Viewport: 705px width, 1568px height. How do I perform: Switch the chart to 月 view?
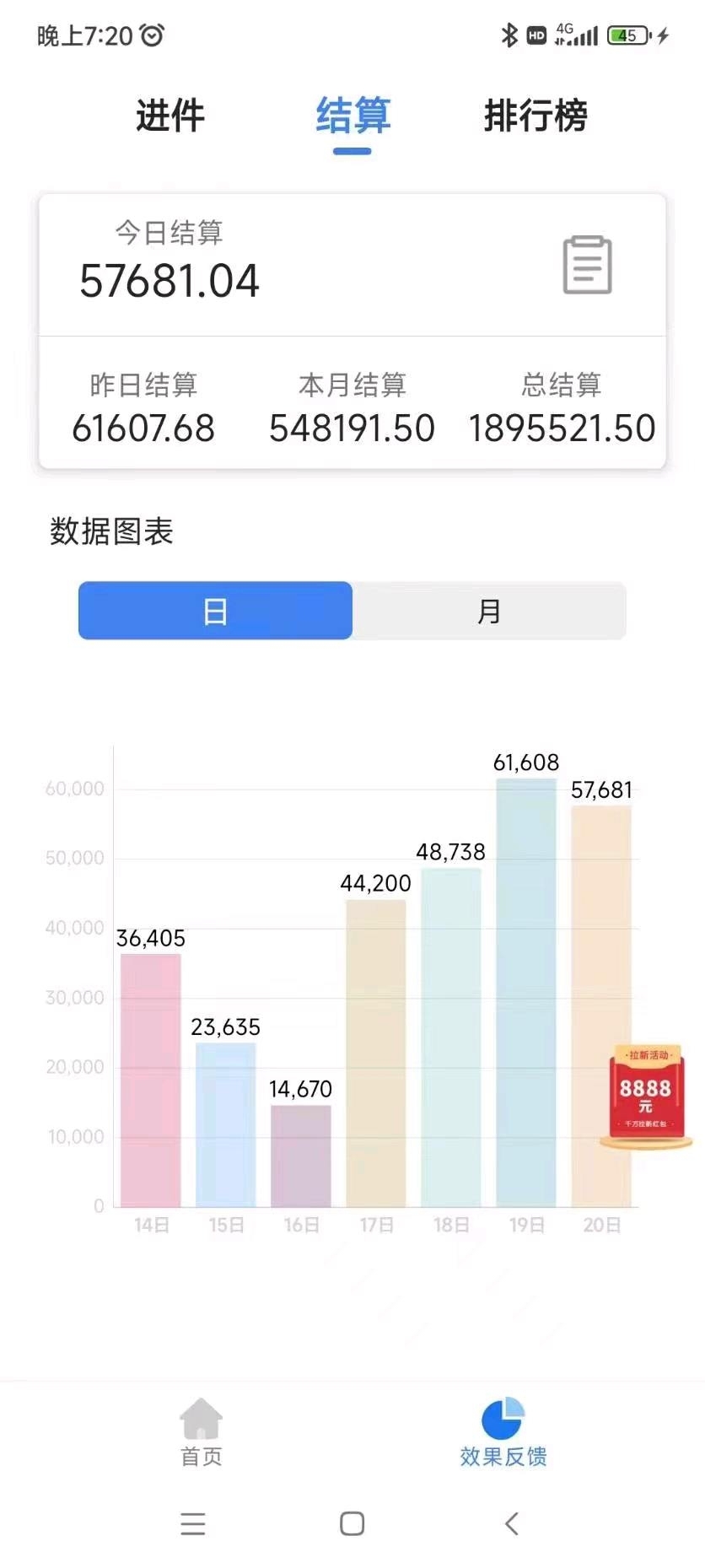pos(489,611)
